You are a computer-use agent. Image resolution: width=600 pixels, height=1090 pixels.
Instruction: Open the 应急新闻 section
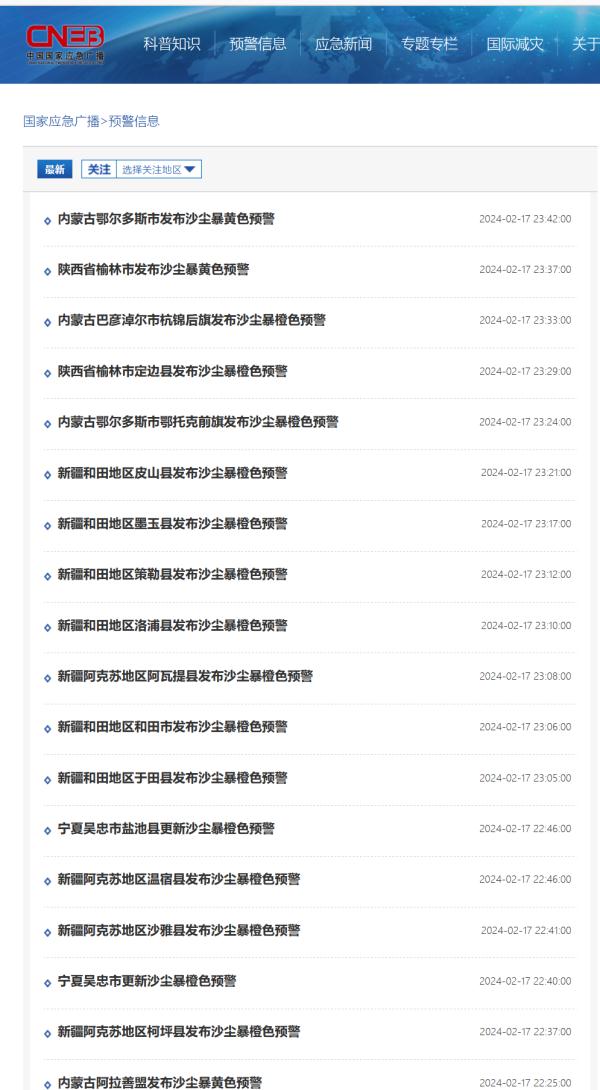[x=343, y=44]
